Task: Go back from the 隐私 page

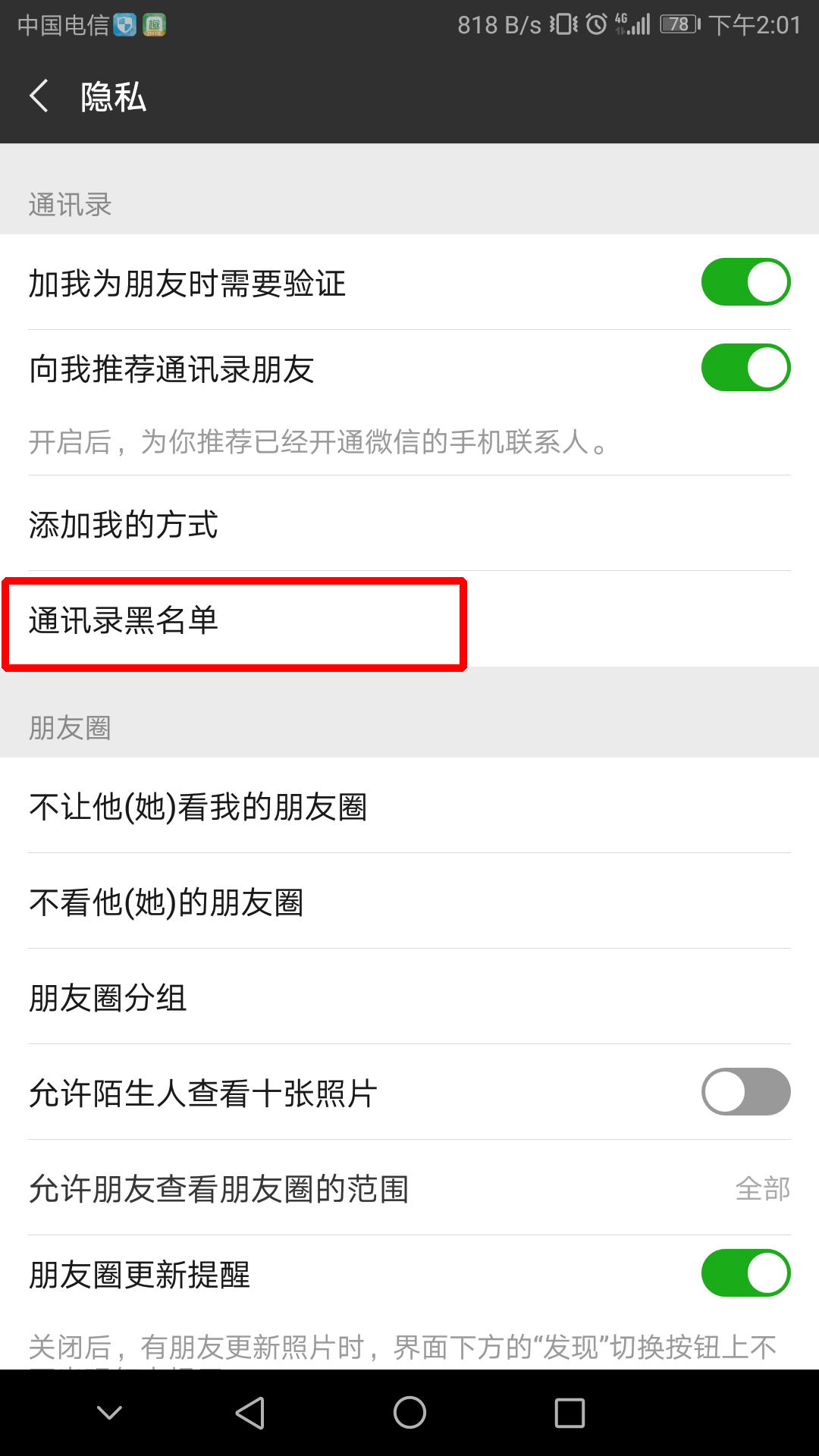Action: (x=39, y=97)
